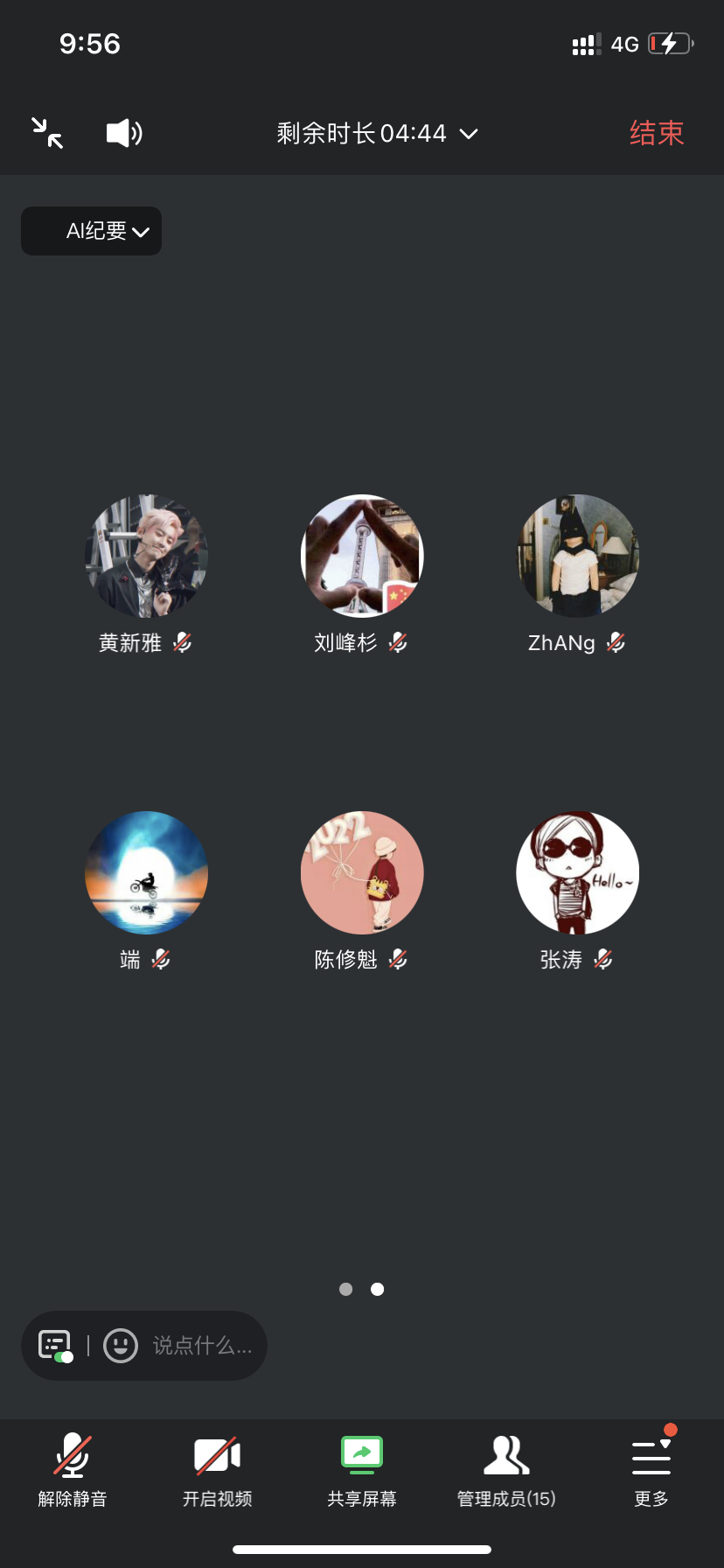Open 管理成员 member management
724x1568 pixels.
tap(506, 1470)
